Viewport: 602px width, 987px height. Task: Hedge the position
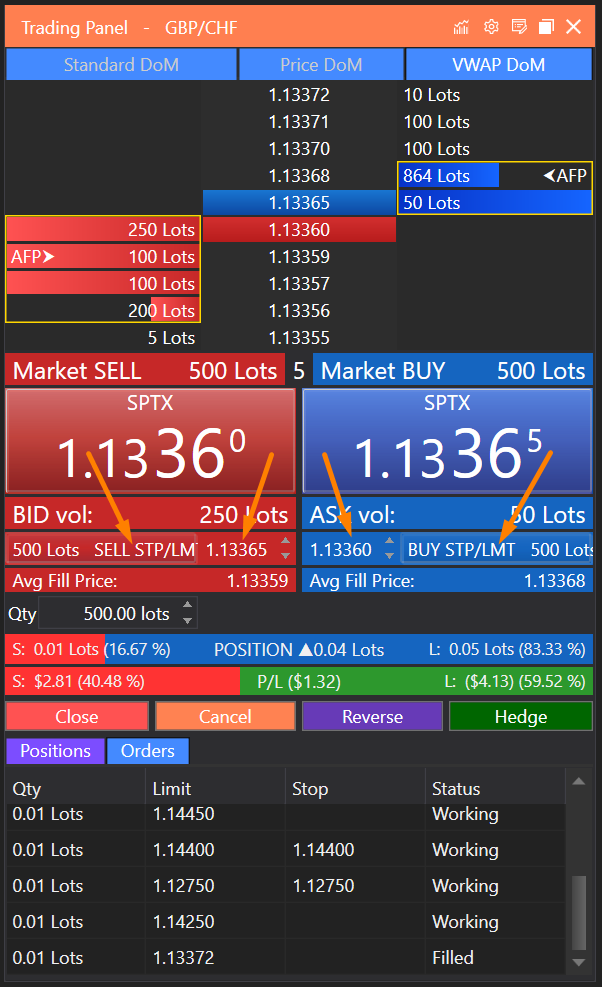coord(520,716)
